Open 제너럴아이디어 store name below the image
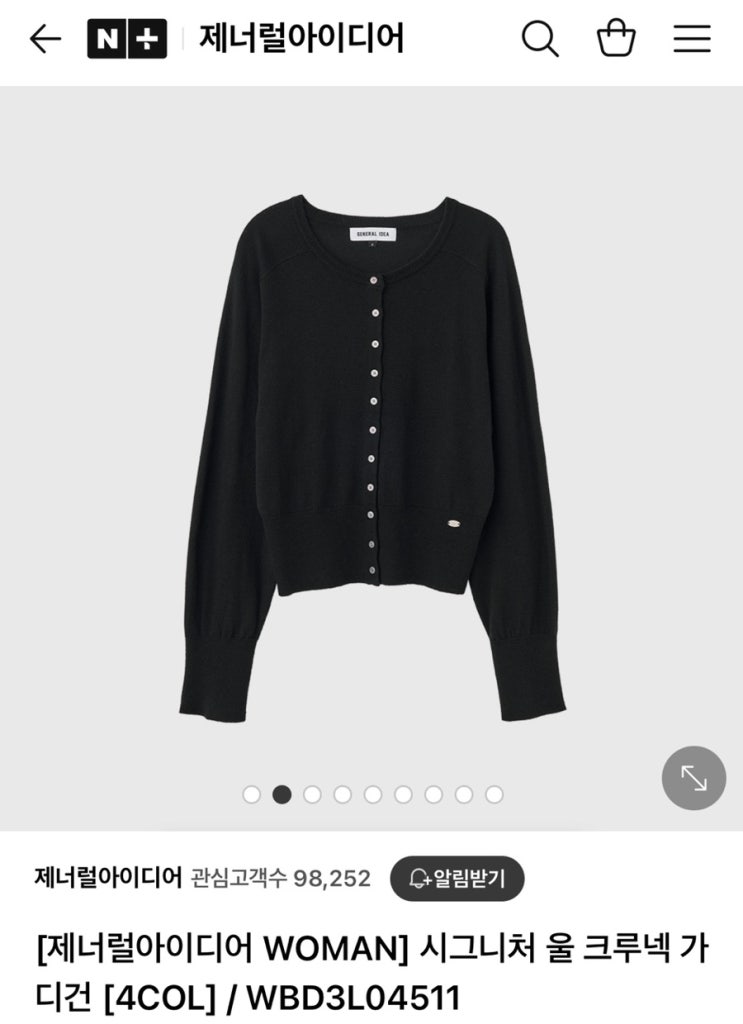The width and height of the screenshot is (743, 1024). pos(108,878)
